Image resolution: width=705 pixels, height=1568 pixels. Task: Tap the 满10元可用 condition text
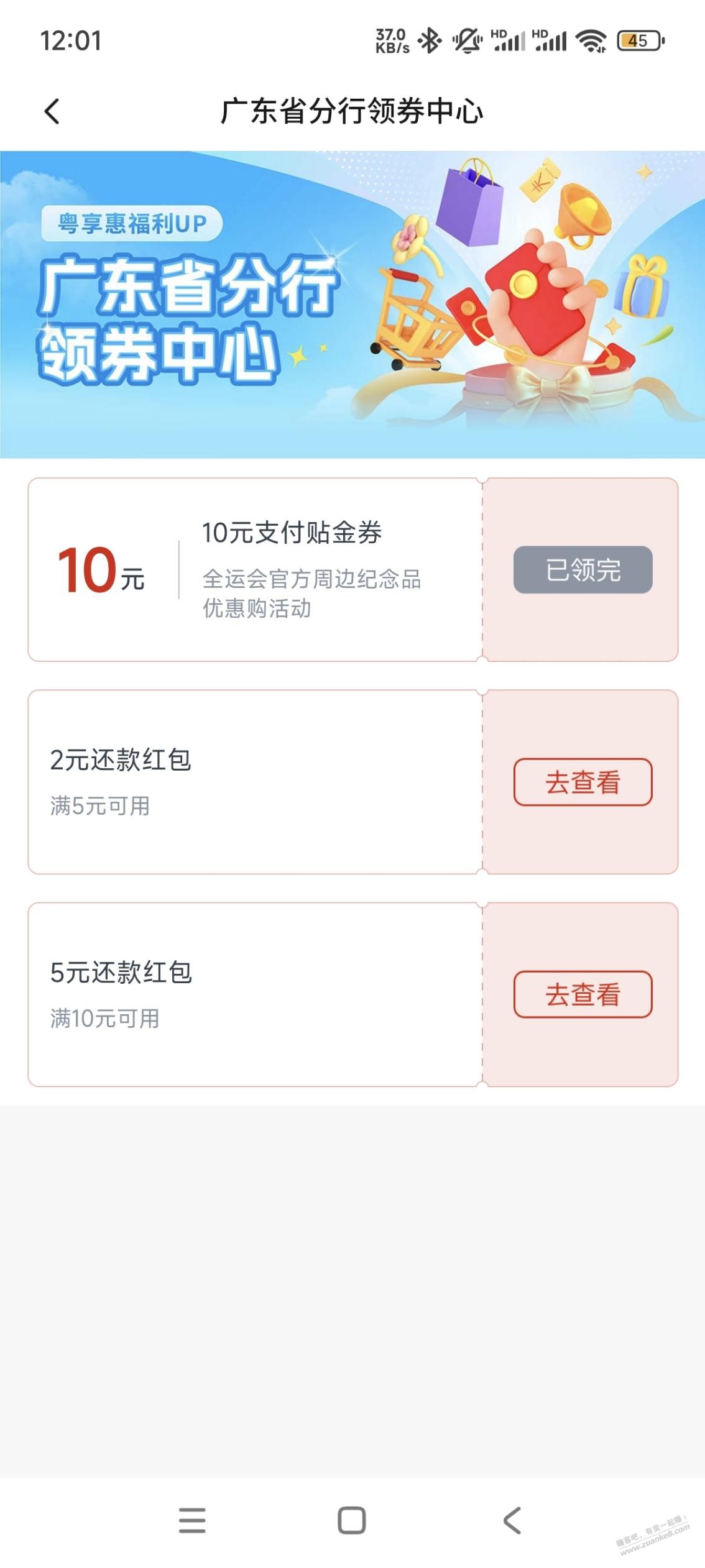click(x=105, y=1019)
